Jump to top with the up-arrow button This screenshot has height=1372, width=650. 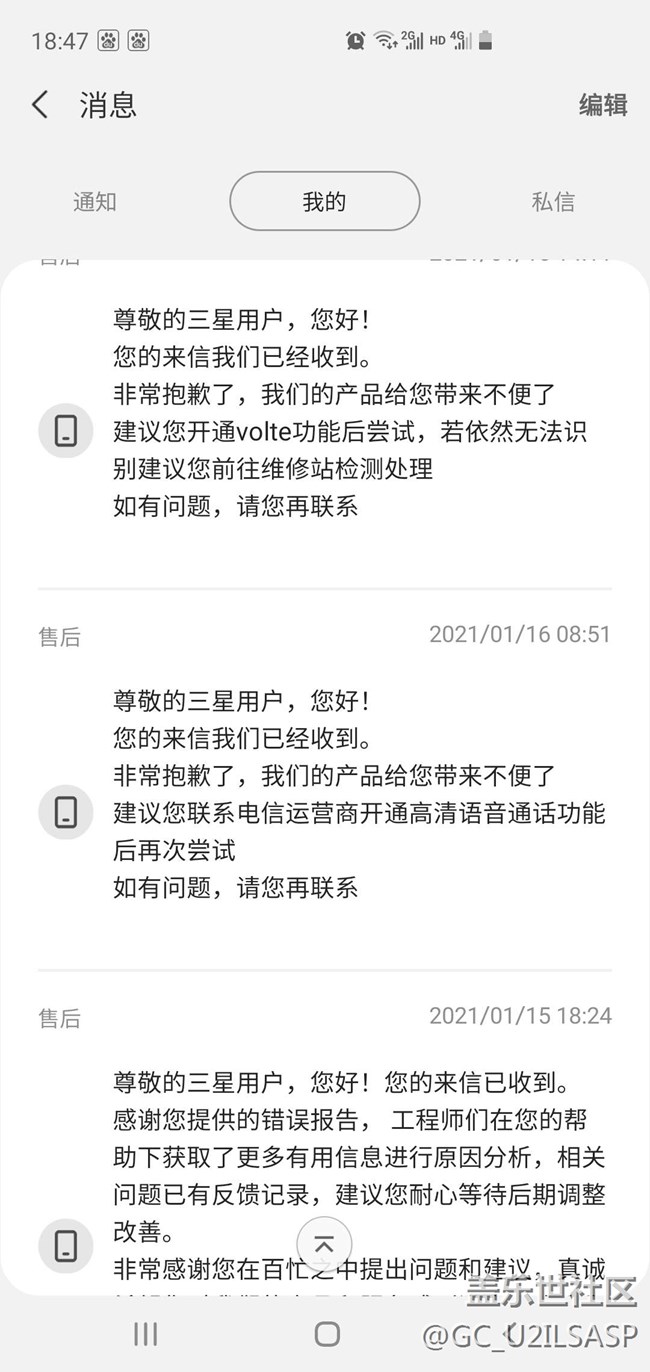point(324,1245)
